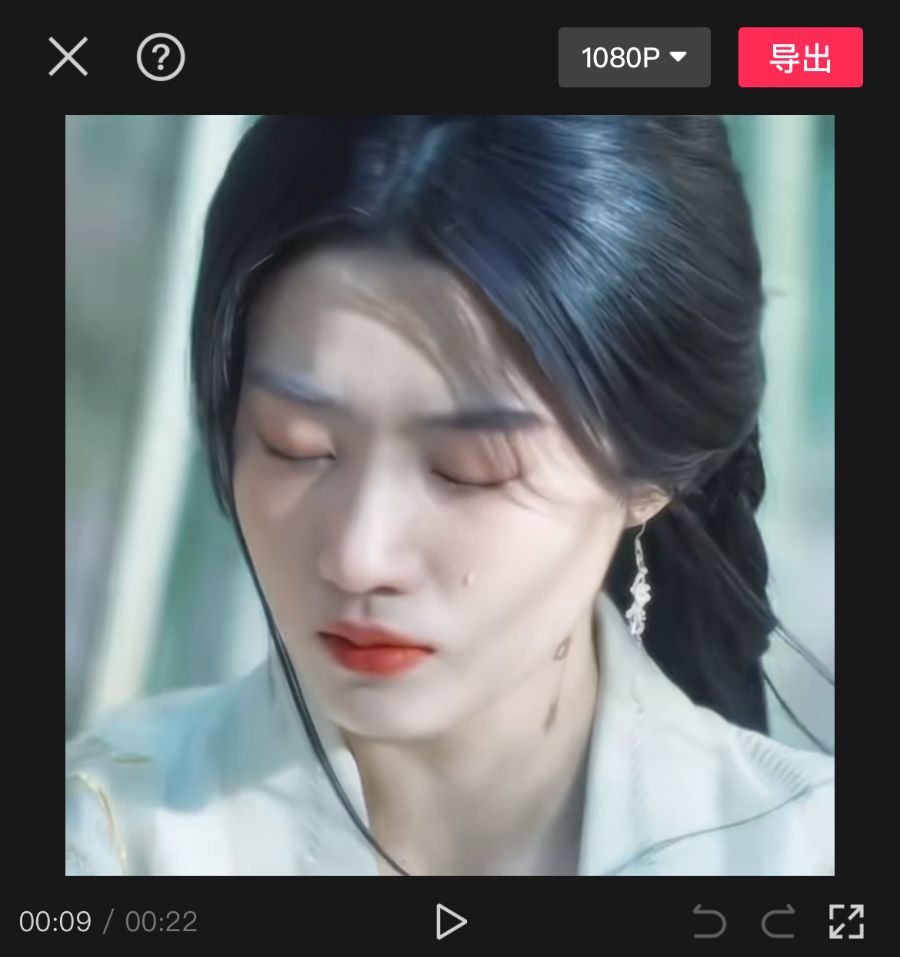Redo the last undone edit
This screenshot has height=957, width=900.
coord(778,922)
